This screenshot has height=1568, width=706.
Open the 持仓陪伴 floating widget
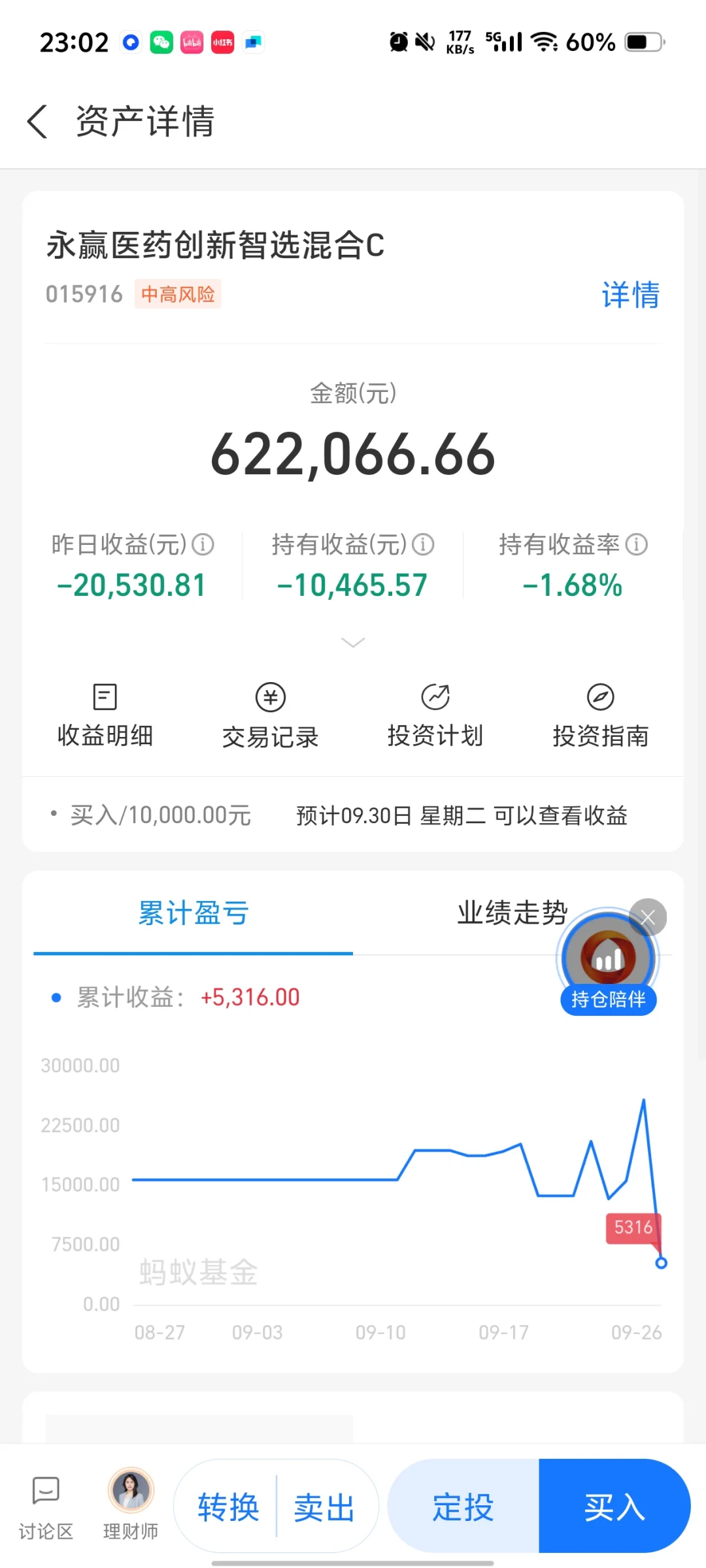point(609,964)
